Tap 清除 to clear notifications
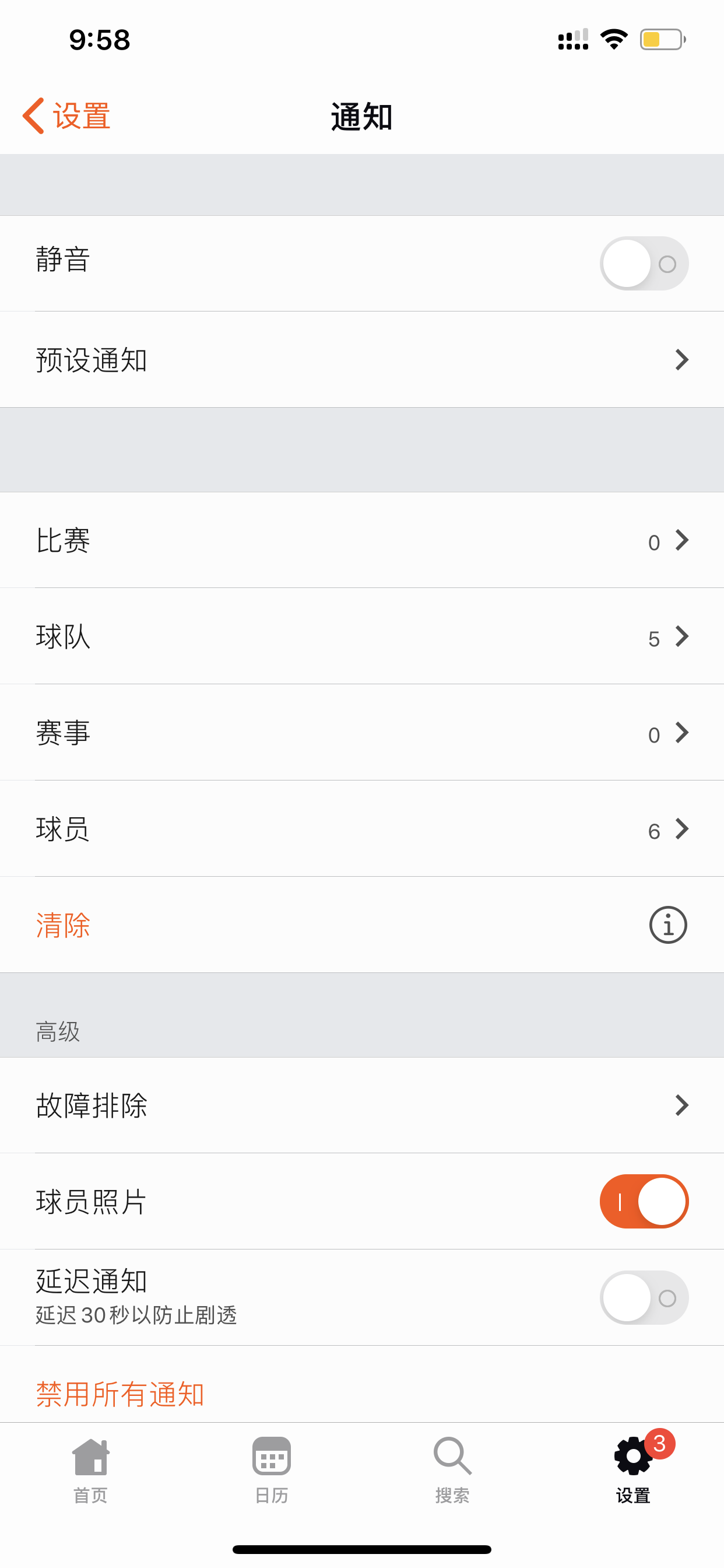 point(64,925)
